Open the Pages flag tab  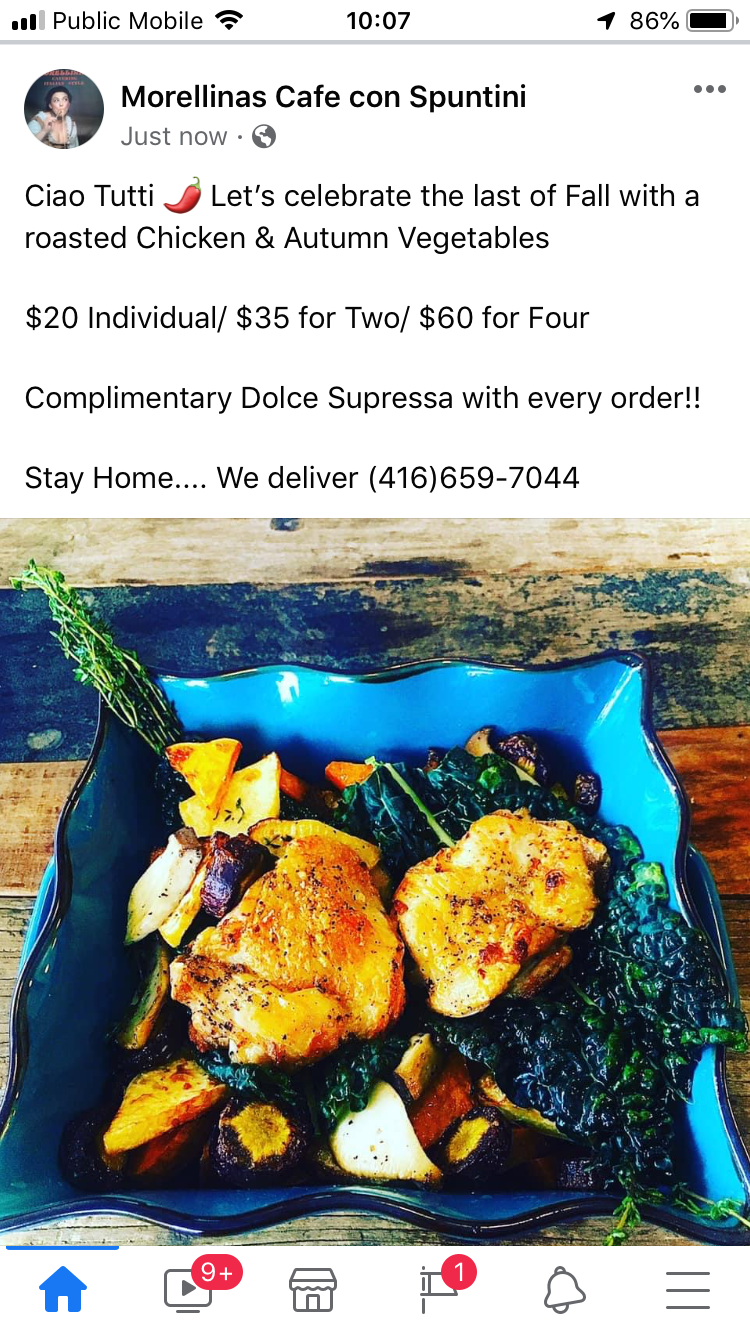(x=438, y=1290)
